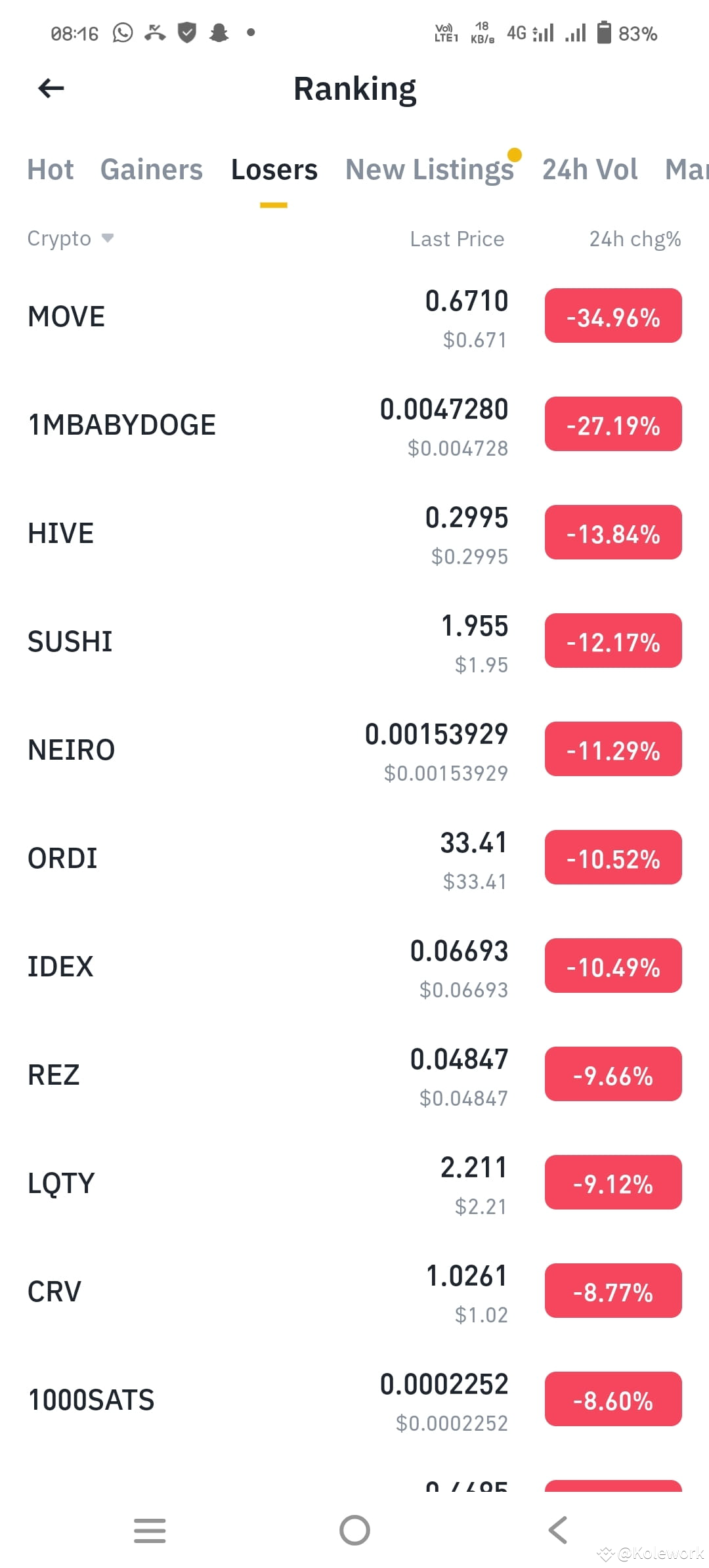Open the NEIRO coin row
This screenshot has height=1568, width=709.
[x=354, y=751]
